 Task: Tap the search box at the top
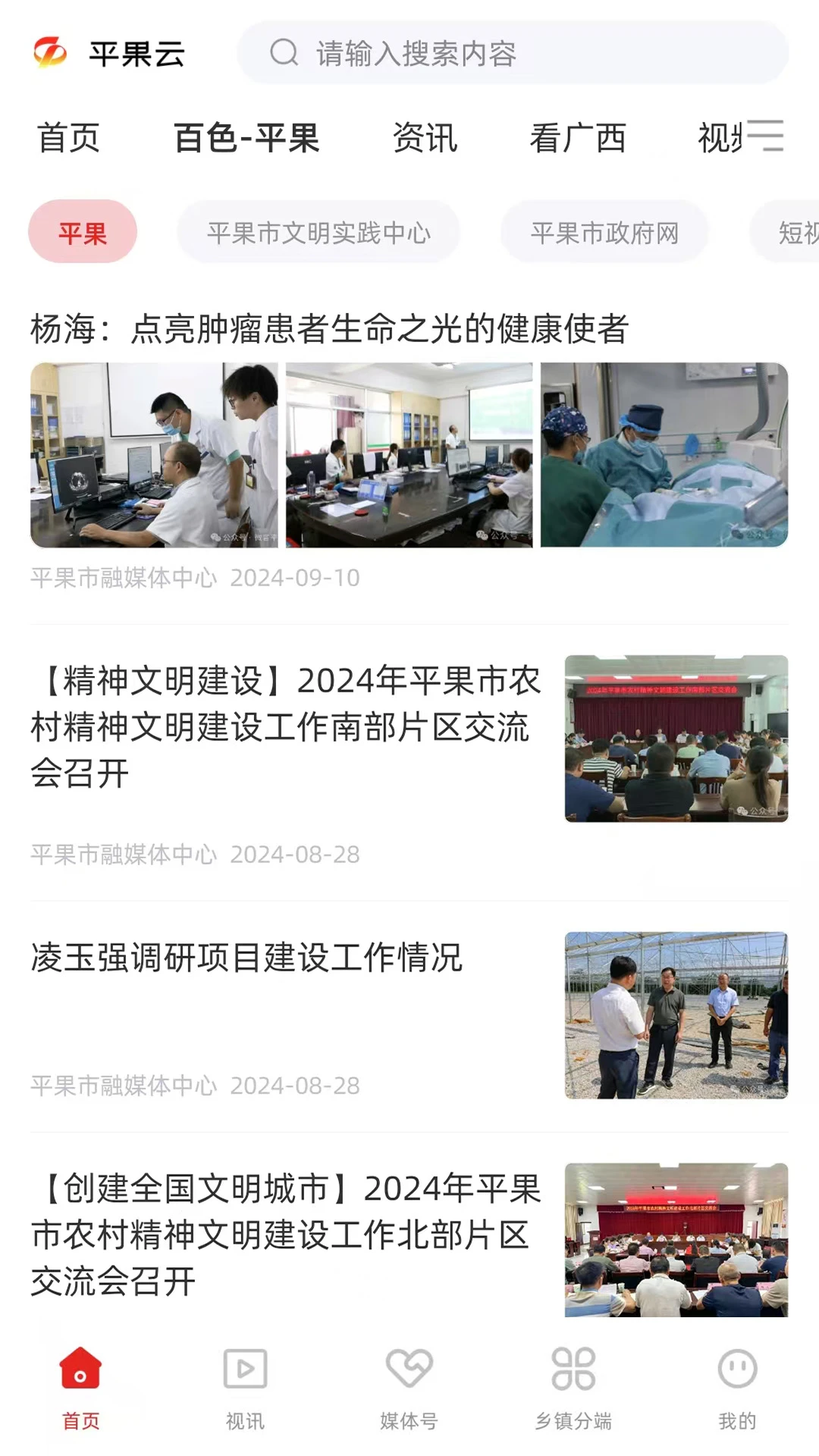click(x=512, y=53)
